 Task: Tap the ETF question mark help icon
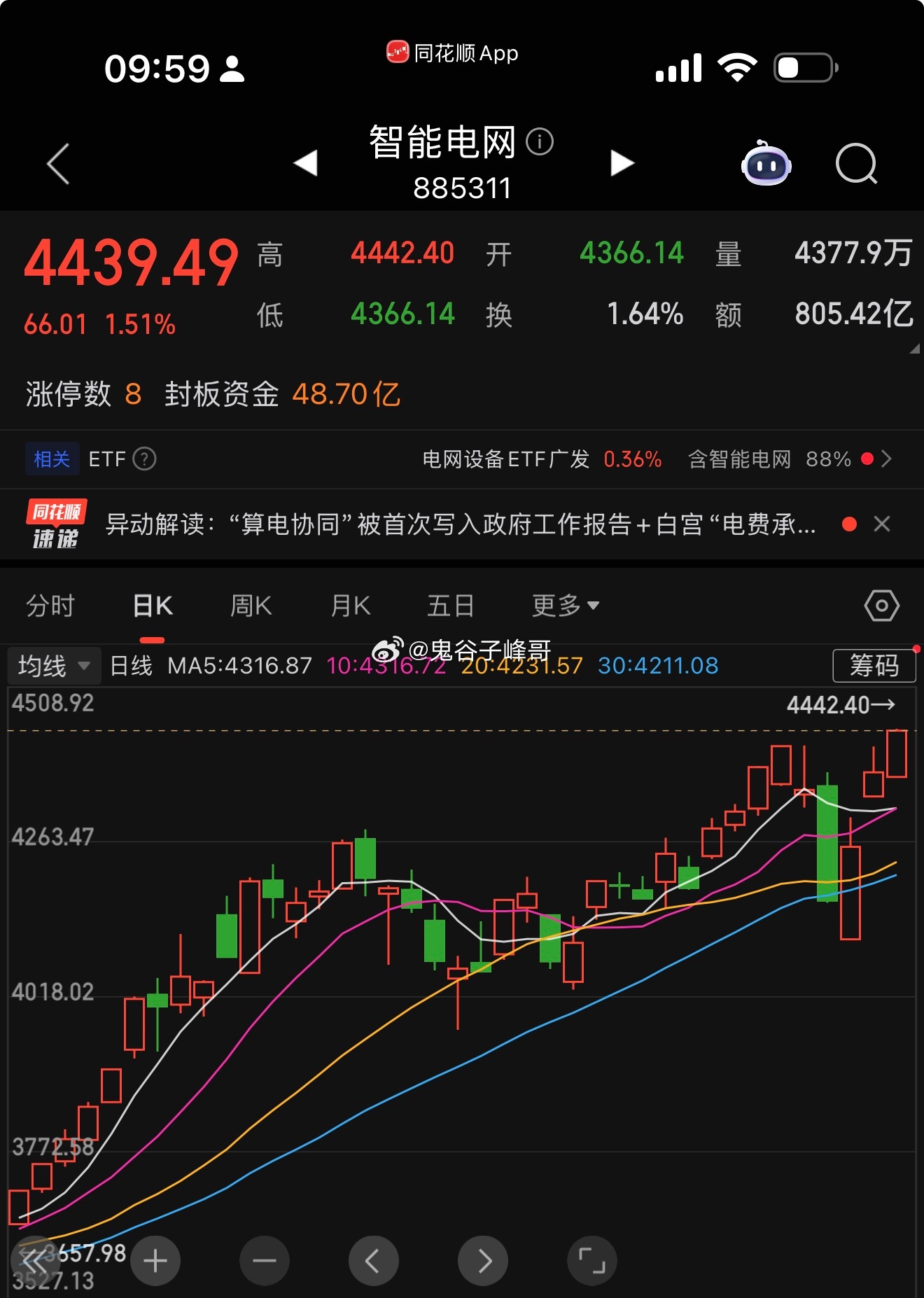point(143,459)
